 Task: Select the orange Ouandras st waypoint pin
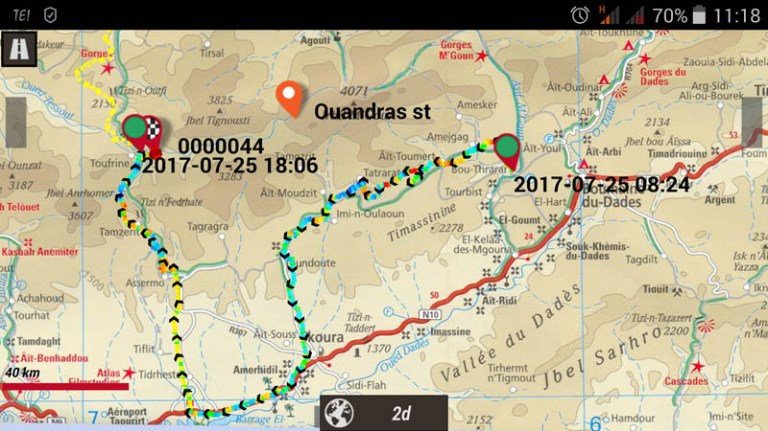[290, 98]
